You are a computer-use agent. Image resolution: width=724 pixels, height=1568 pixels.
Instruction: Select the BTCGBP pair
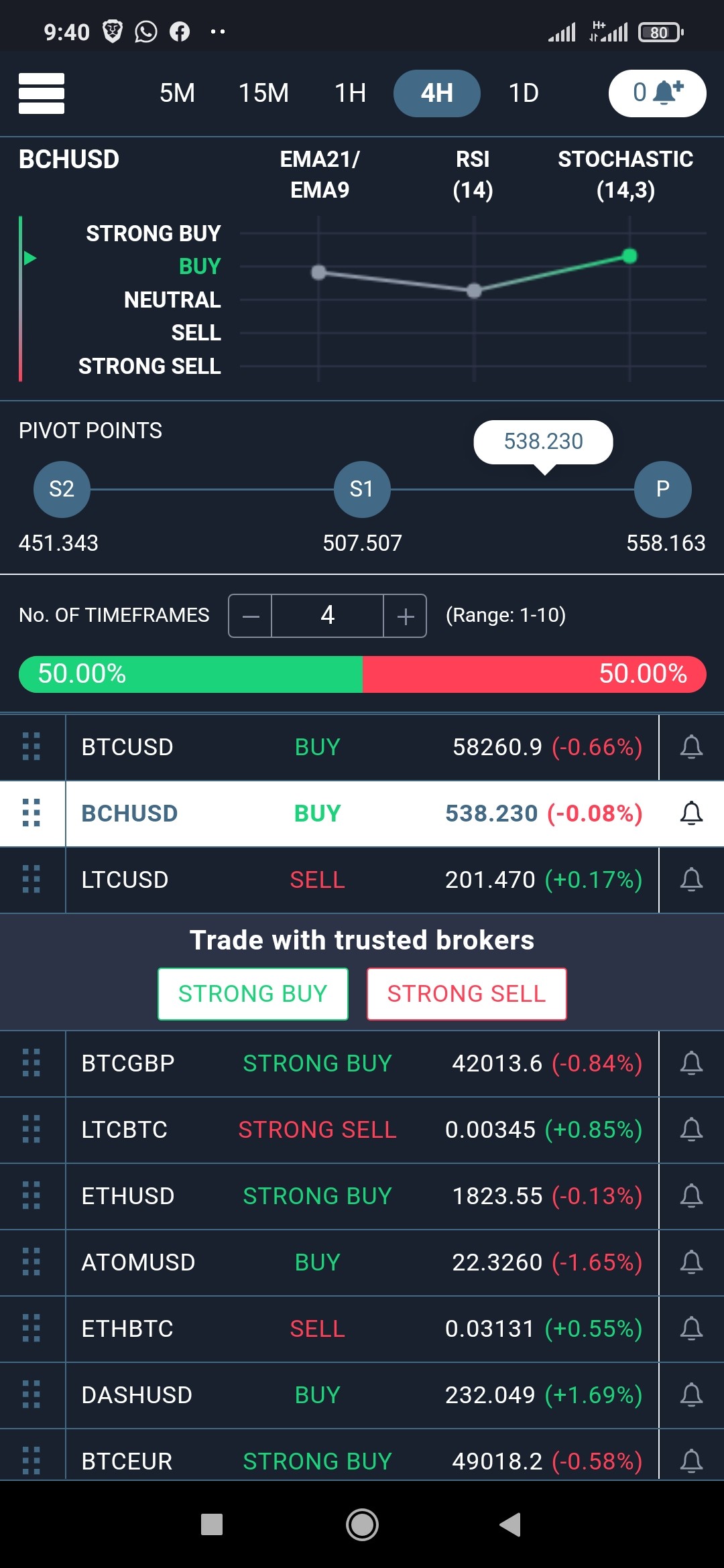tap(362, 1063)
